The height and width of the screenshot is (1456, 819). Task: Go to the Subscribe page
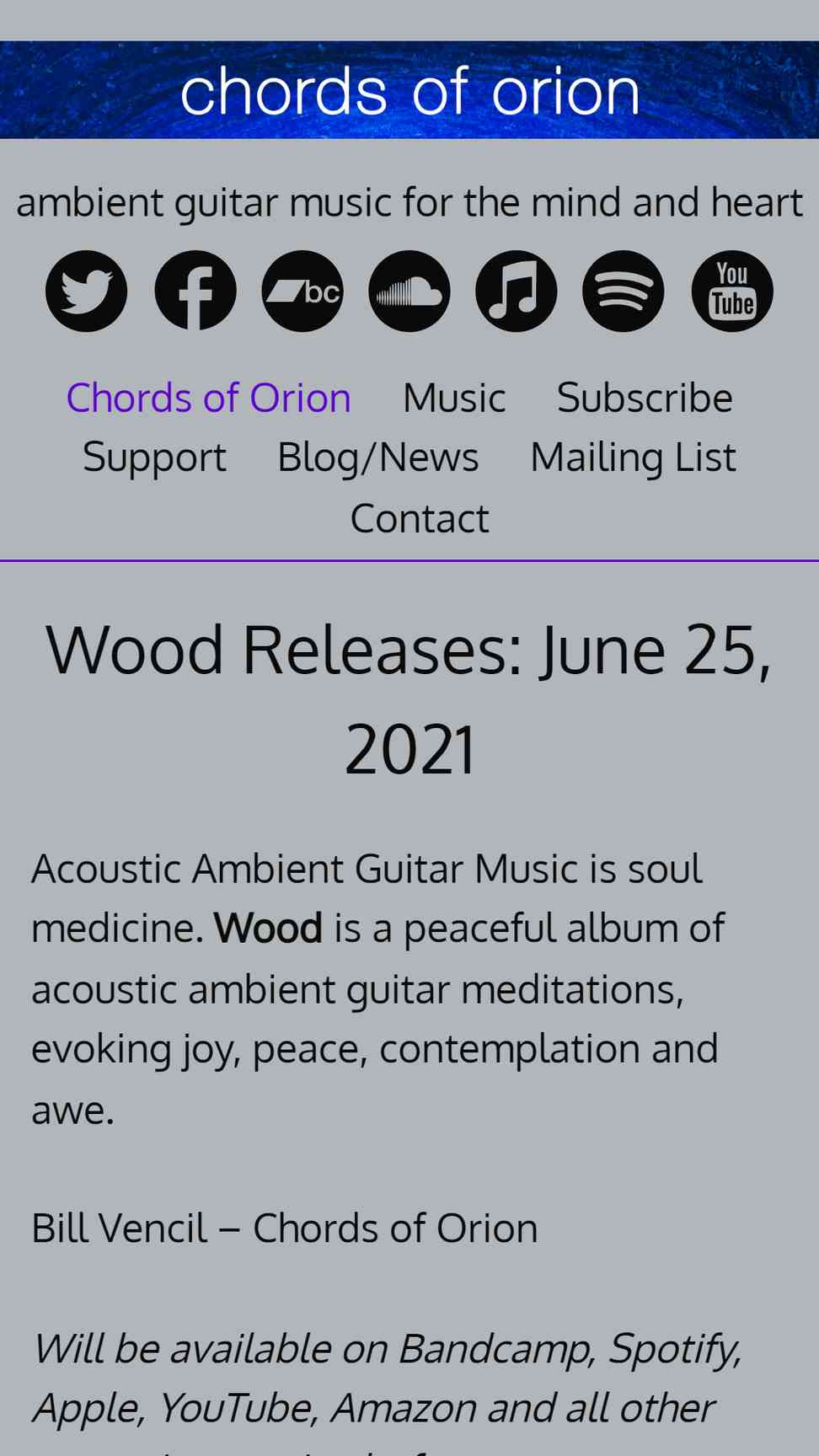point(645,398)
